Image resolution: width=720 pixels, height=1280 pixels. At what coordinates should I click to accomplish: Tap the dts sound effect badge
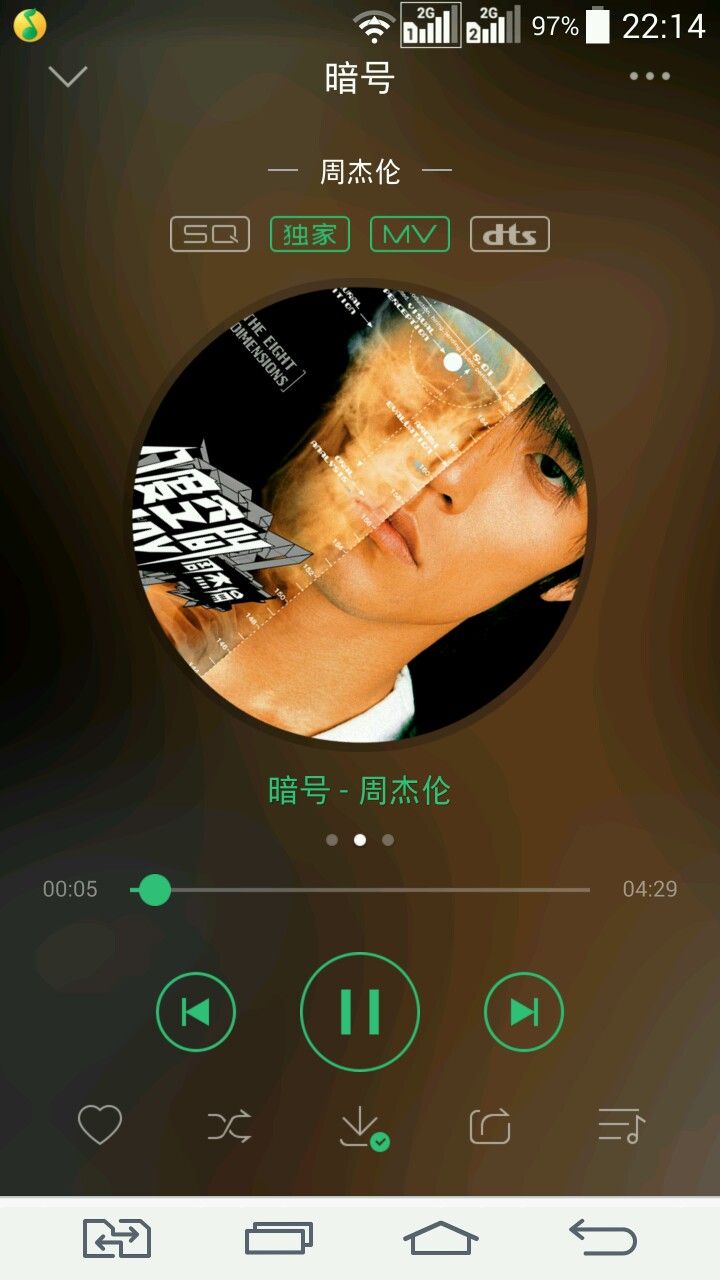[x=510, y=235]
